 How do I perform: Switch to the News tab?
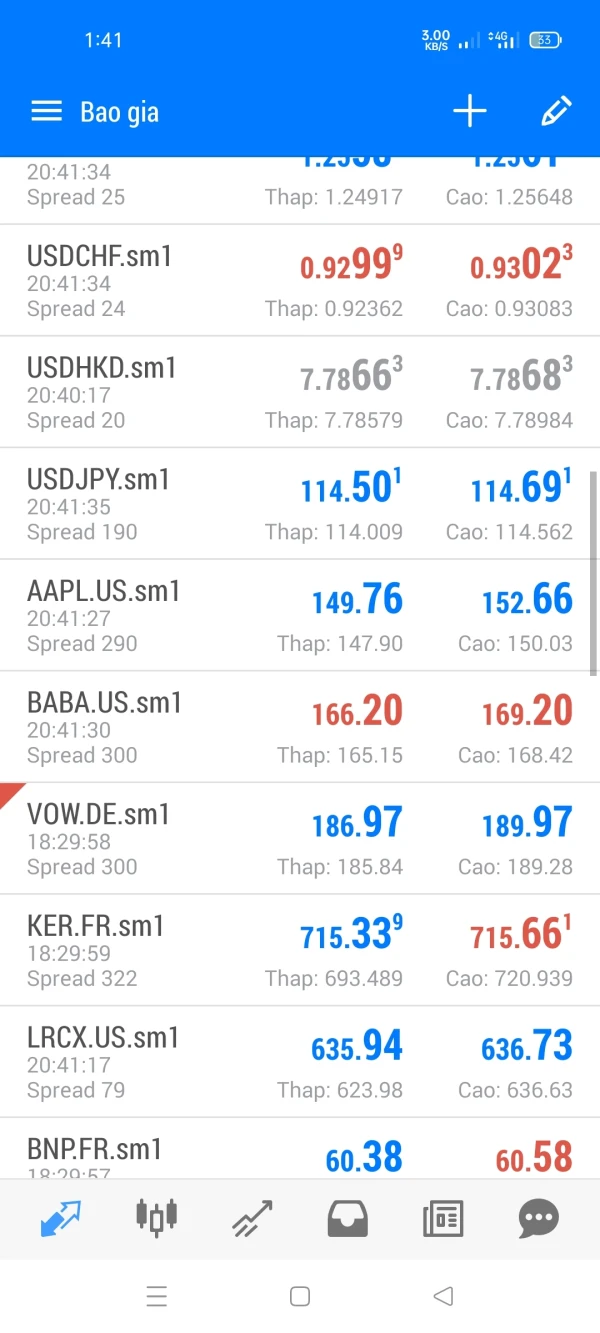[x=443, y=1218]
